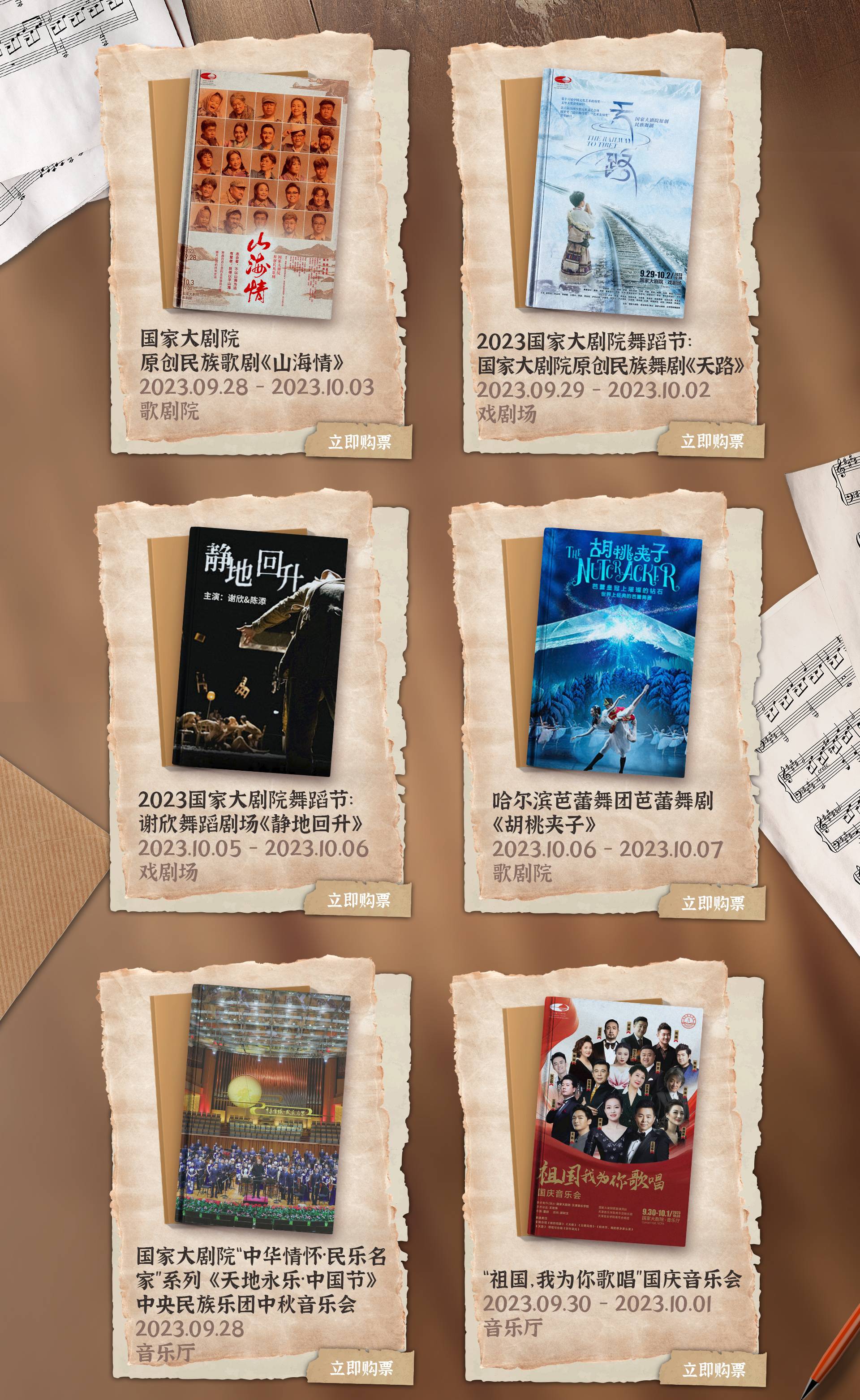Image resolution: width=860 pixels, height=1400 pixels.
Task: Buy tickets for 《山海情》 opera
Action: pos(359,441)
